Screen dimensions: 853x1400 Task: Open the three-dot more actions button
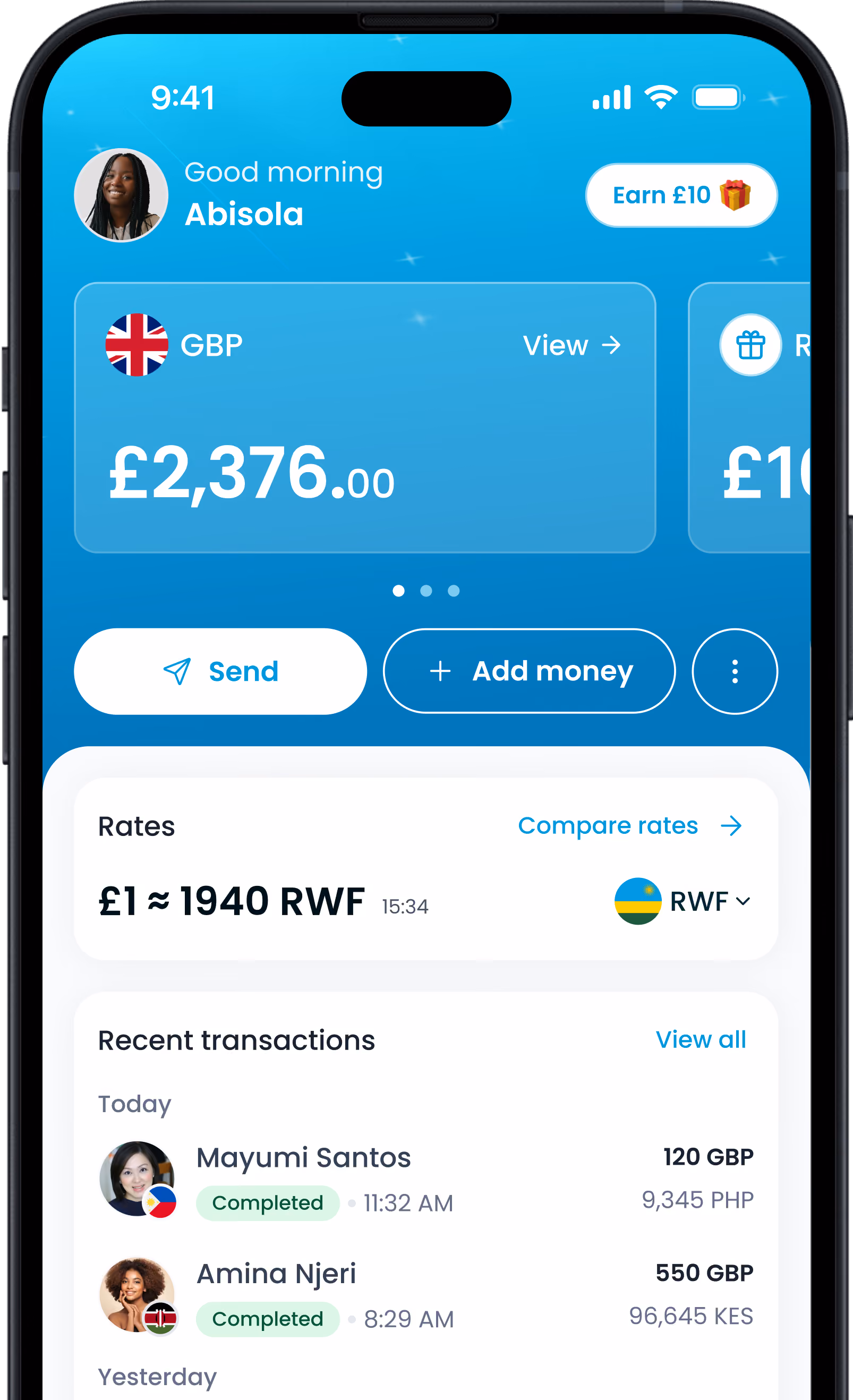735,671
